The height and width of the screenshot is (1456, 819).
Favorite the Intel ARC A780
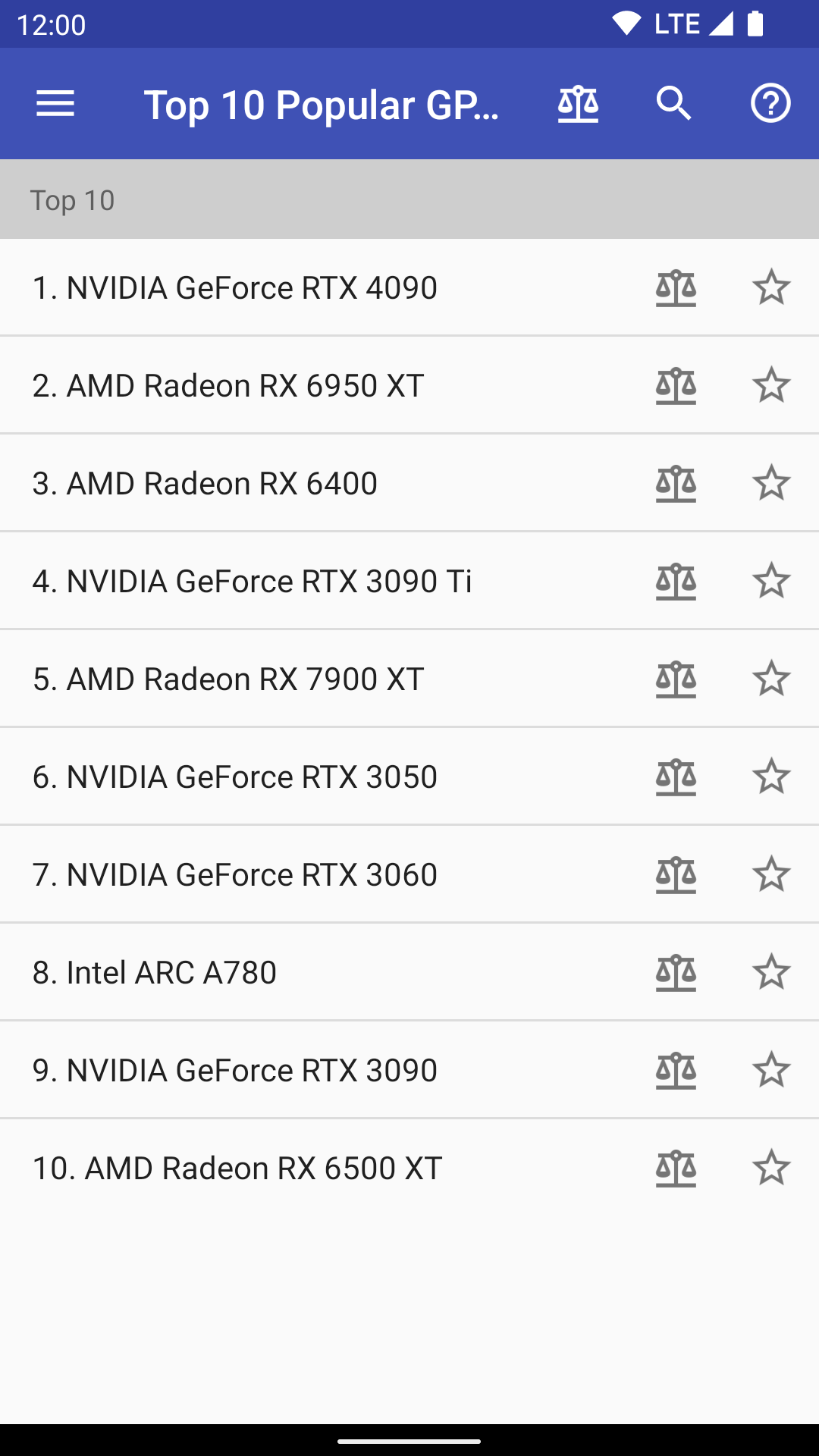[x=771, y=972]
